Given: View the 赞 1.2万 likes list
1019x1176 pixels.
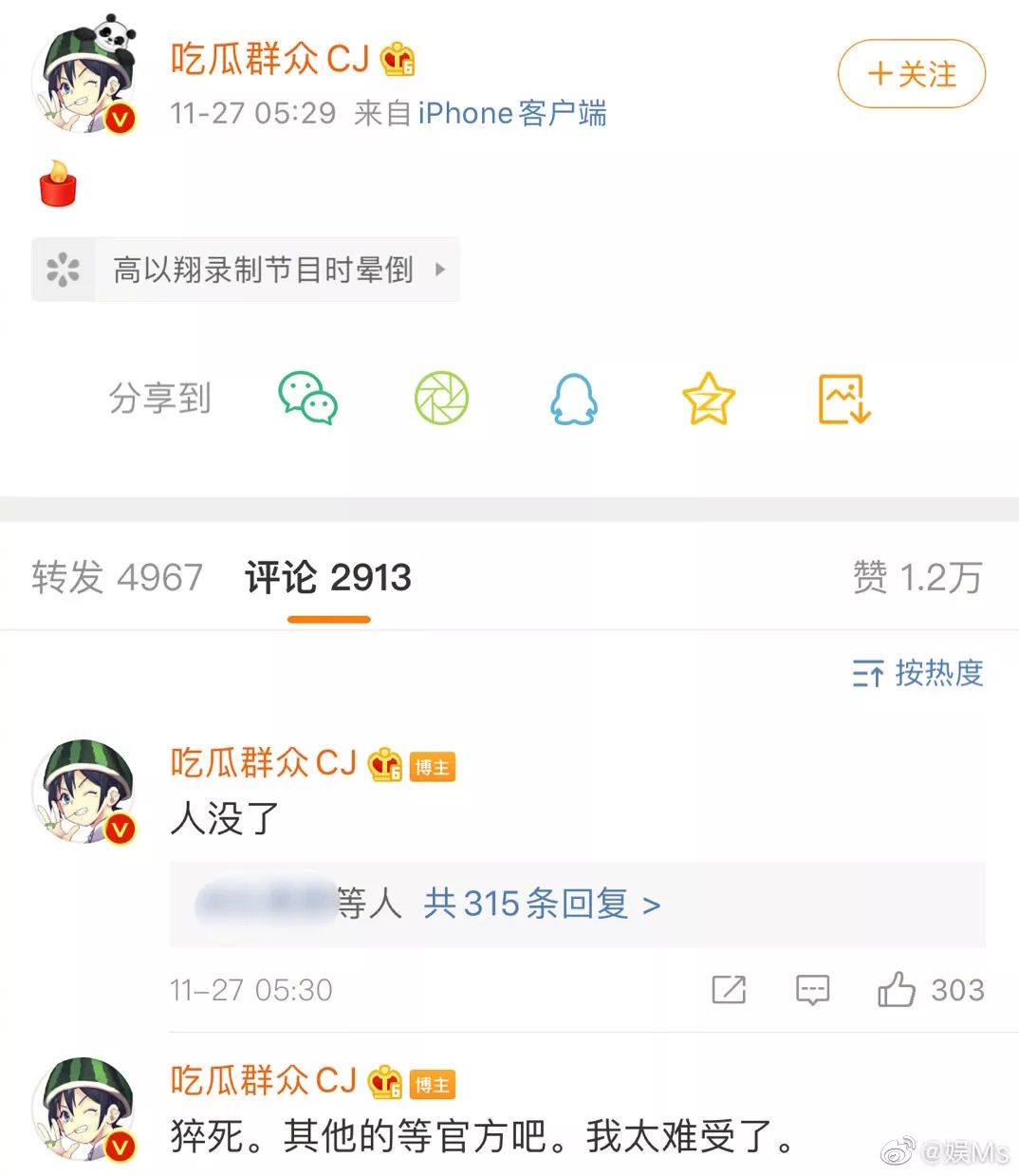Looking at the screenshot, I should (917, 577).
